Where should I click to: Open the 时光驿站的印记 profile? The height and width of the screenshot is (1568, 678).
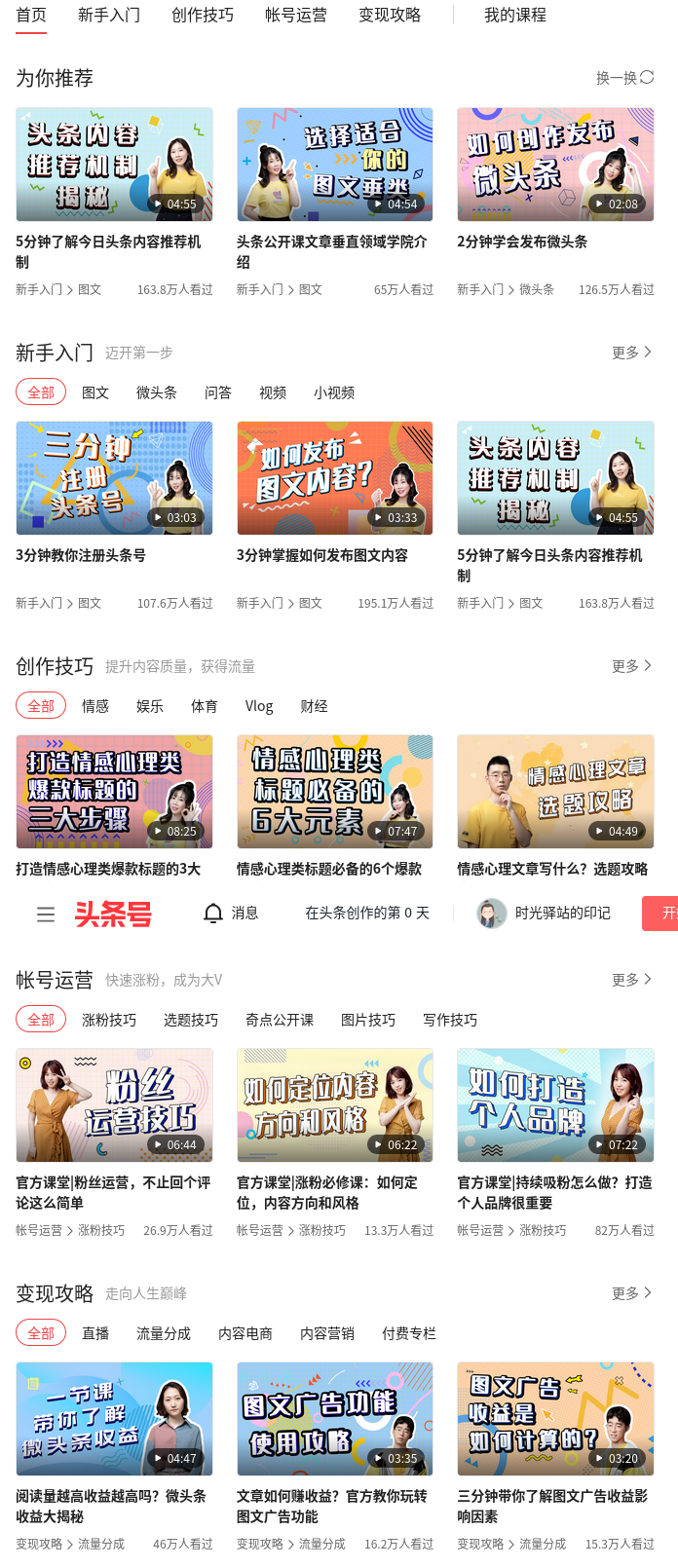click(544, 914)
